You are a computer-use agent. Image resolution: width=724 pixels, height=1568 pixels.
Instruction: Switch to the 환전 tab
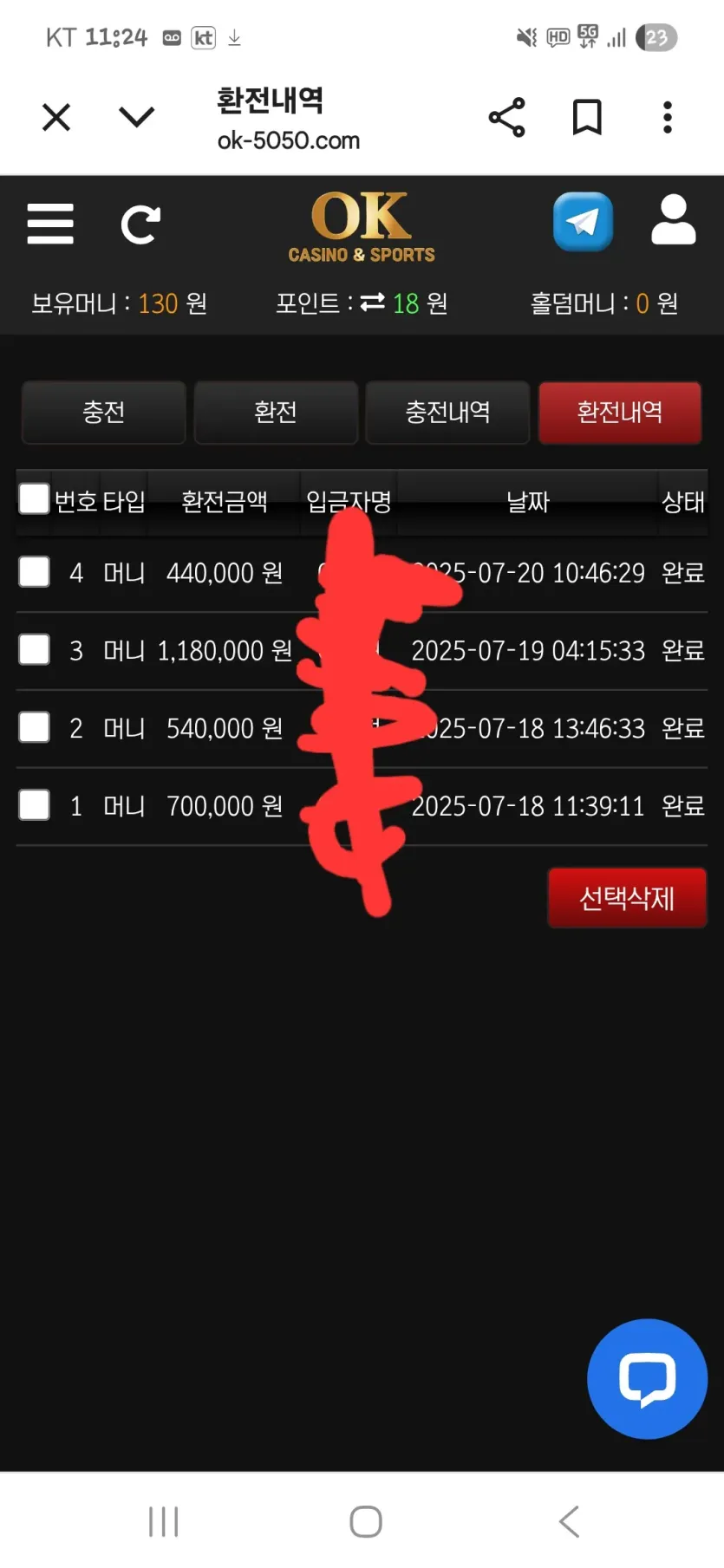pos(276,412)
